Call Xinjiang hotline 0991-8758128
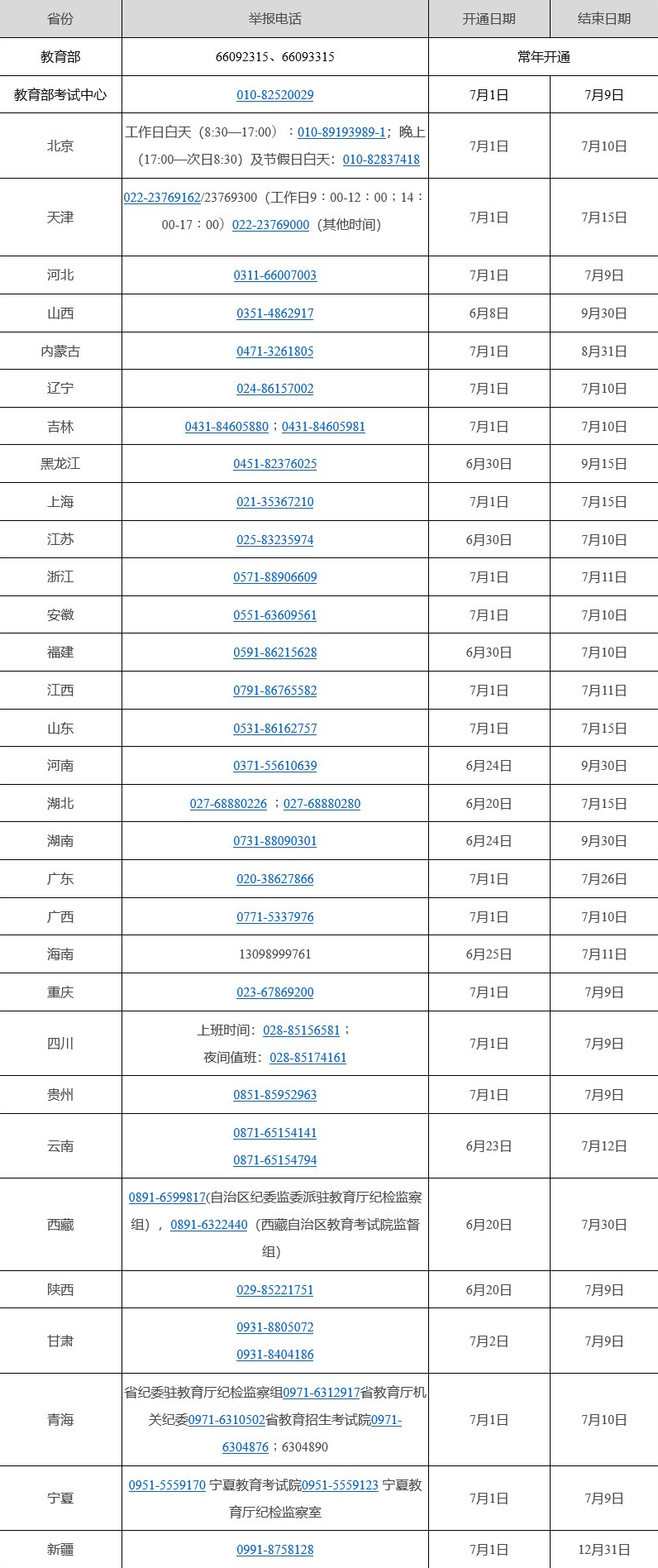Image resolution: width=658 pixels, height=1568 pixels. click(x=274, y=1550)
